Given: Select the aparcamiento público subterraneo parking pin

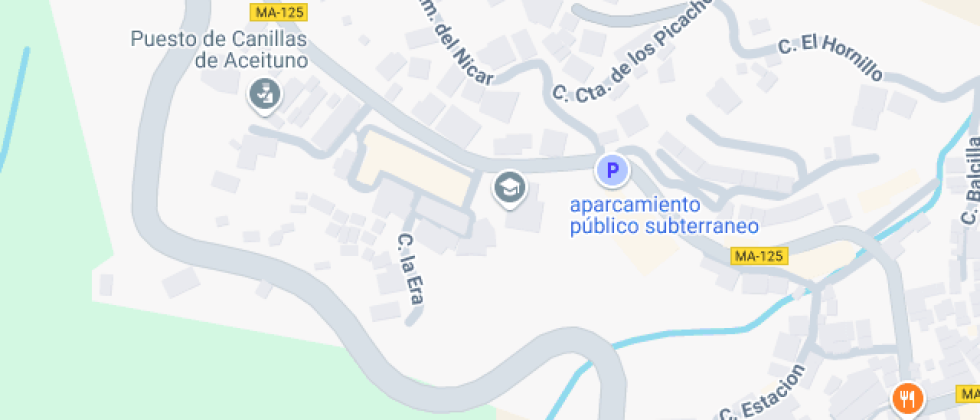Looking at the screenshot, I should pyautogui.click(x=612, y=171).
